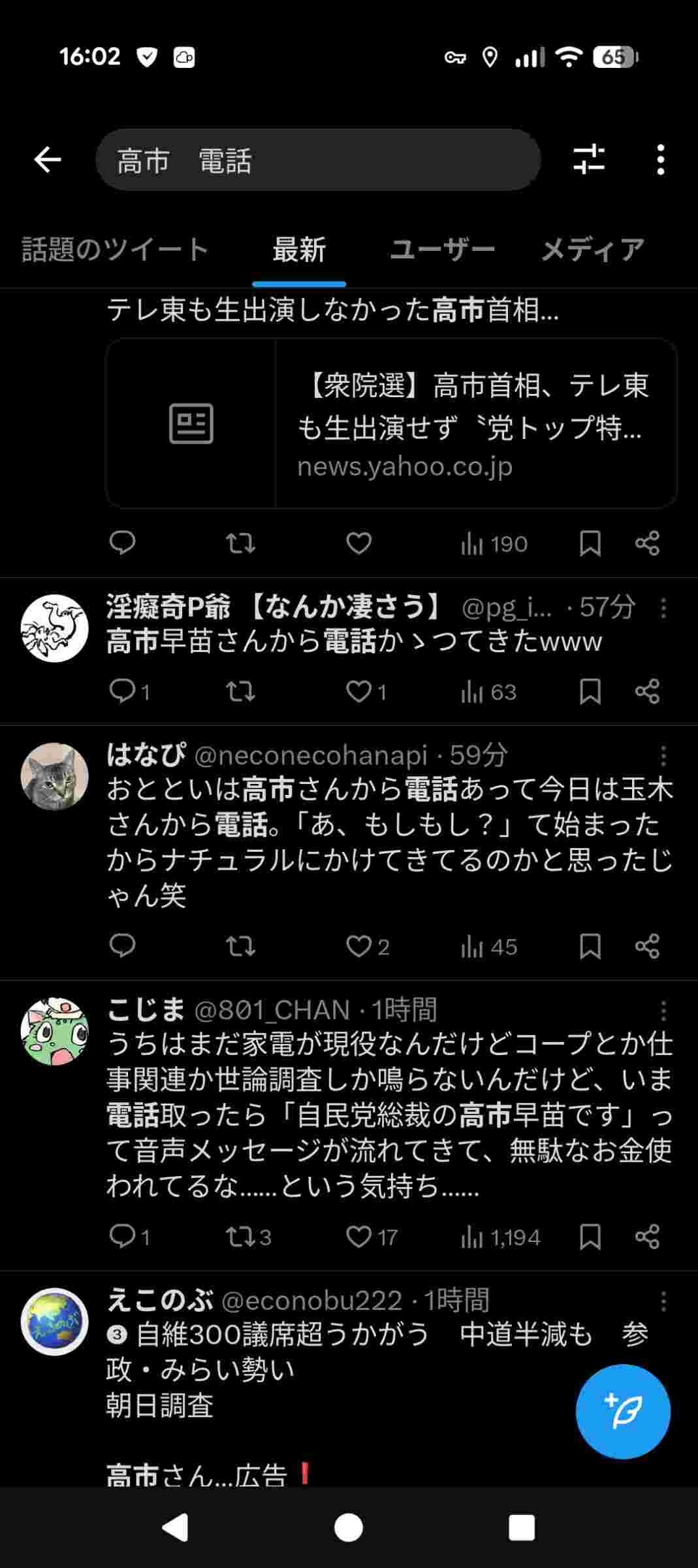Go back using the top-left arrow
Screen dimensions: 698x1568
click(x=48, y=159)
